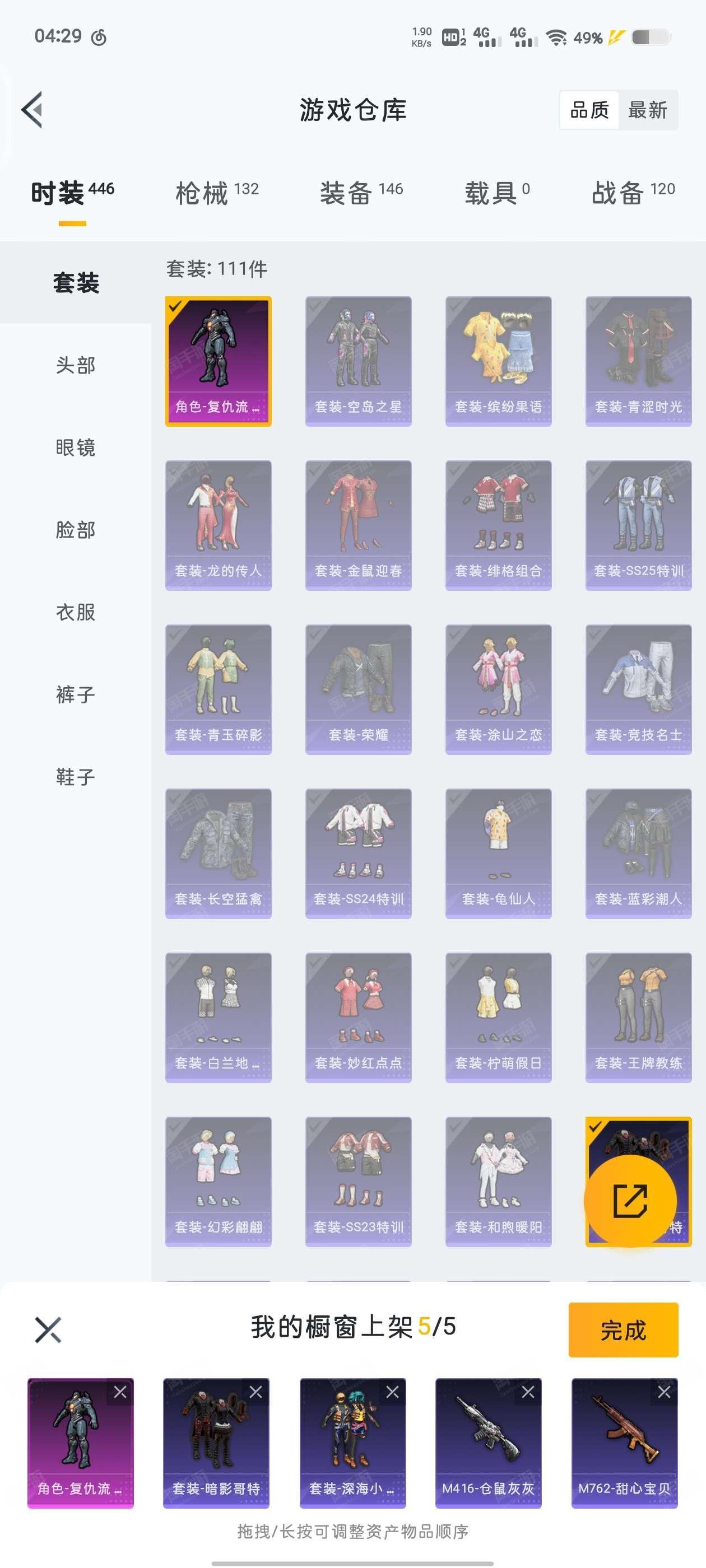Viewport: 706px width, 1568px height.
Task: Remove 套装-暗影哥特 from the showcase
Action: click(256, 1392)
